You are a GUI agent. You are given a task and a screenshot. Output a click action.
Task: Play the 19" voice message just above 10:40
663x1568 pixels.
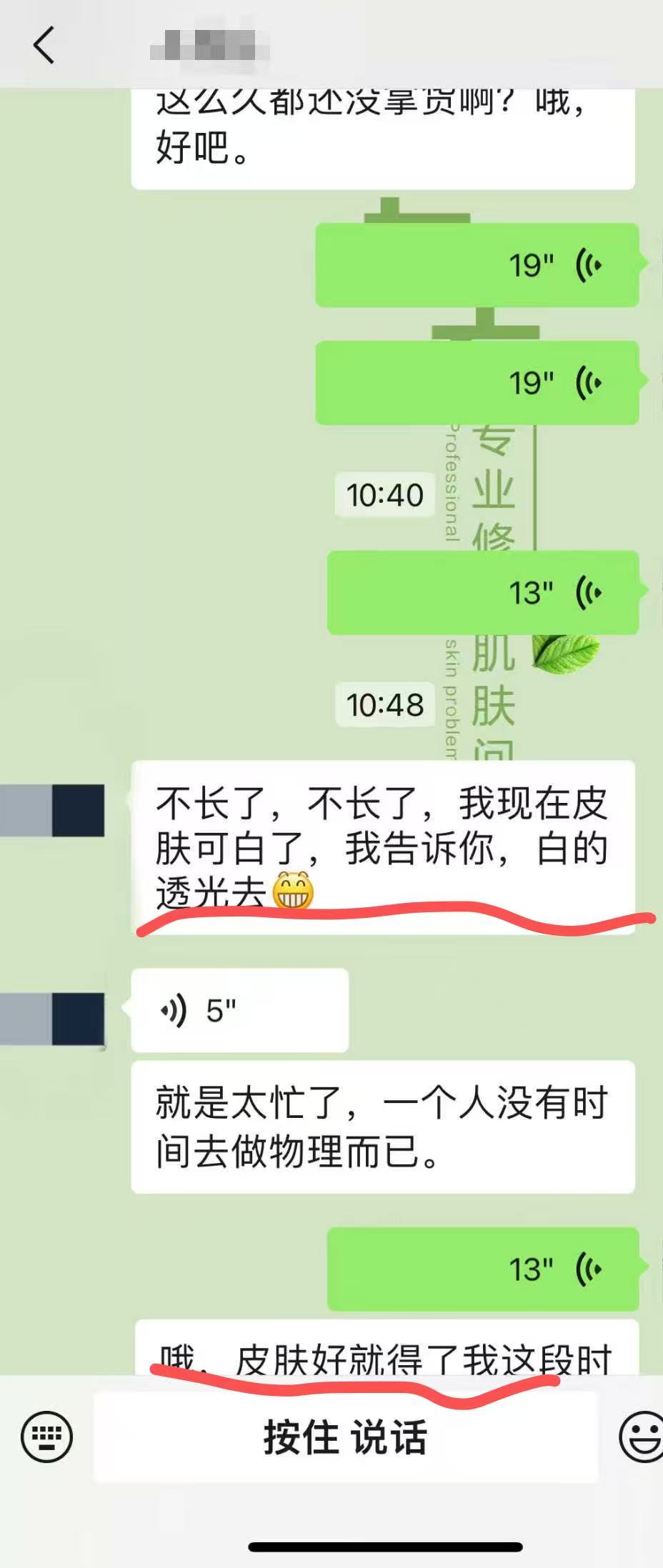click(477, 383)
